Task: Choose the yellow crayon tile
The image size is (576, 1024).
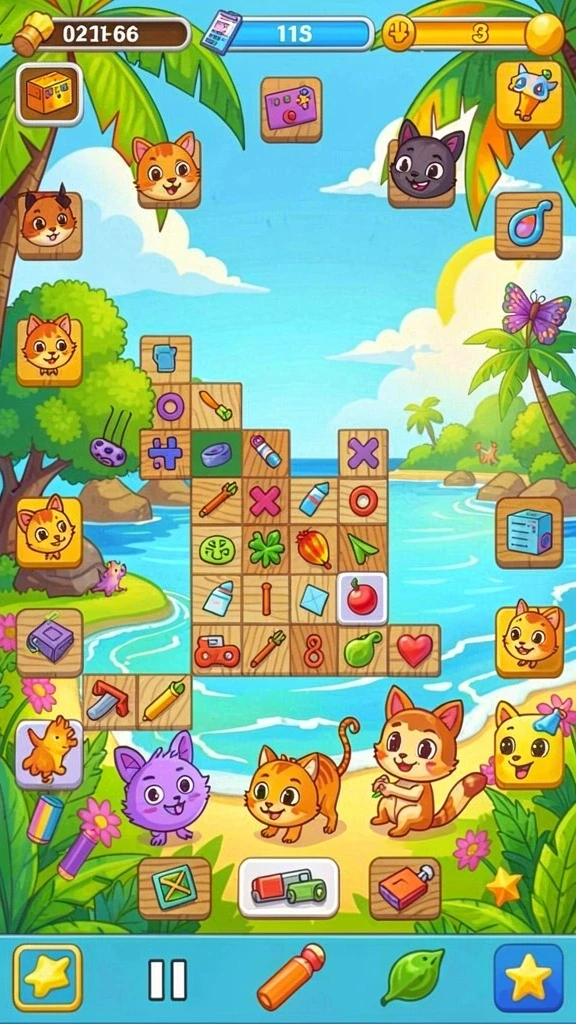Action: coord(164,702)
